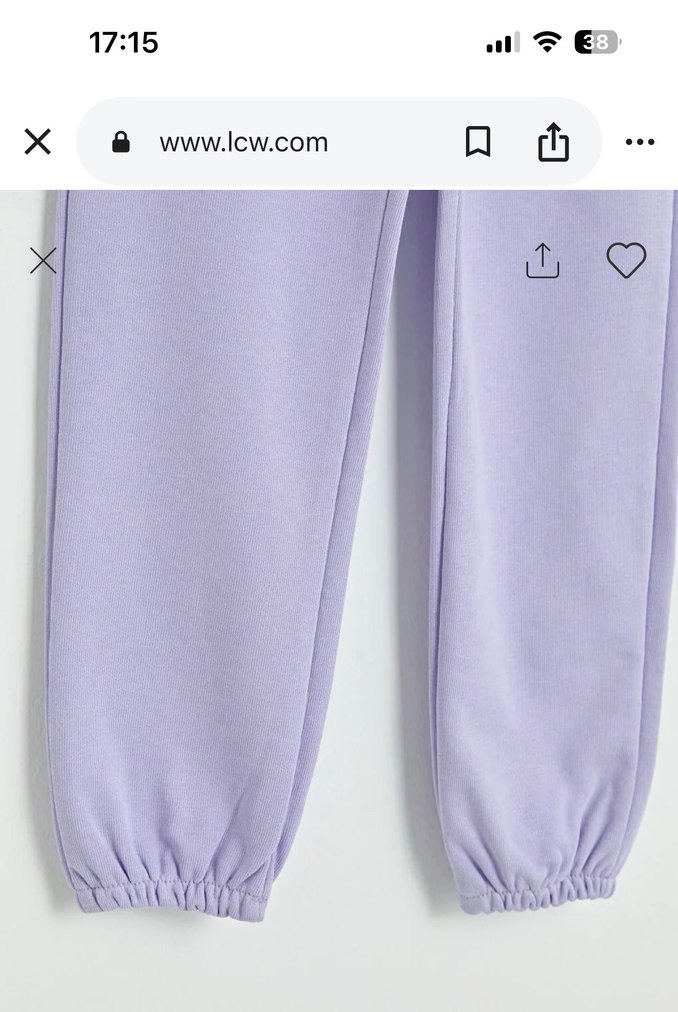This screenshot has width=678, height=1012.
Task: Bookmark this page in the browser
Action: (x=478, y=142)
